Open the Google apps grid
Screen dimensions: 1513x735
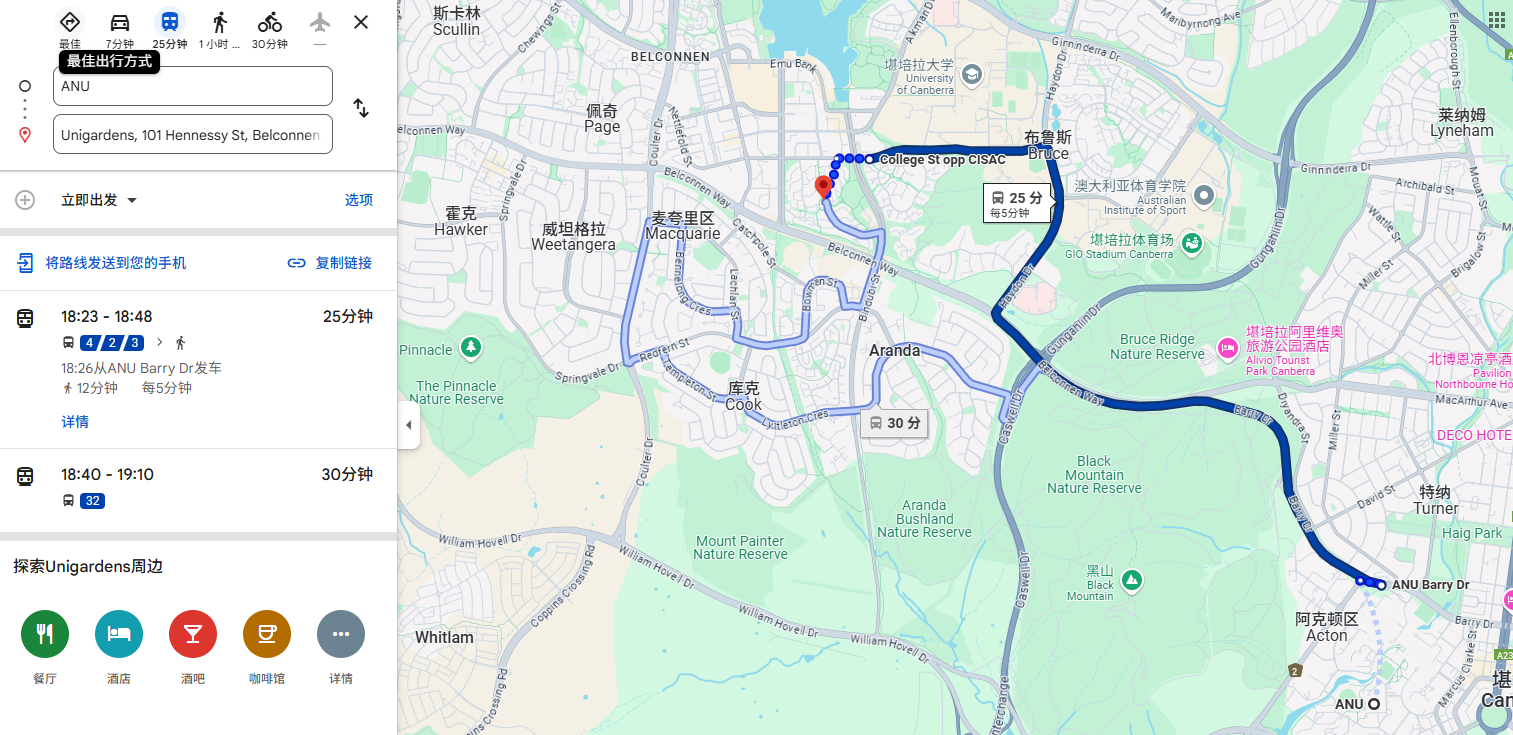[x=1496, y=20]
